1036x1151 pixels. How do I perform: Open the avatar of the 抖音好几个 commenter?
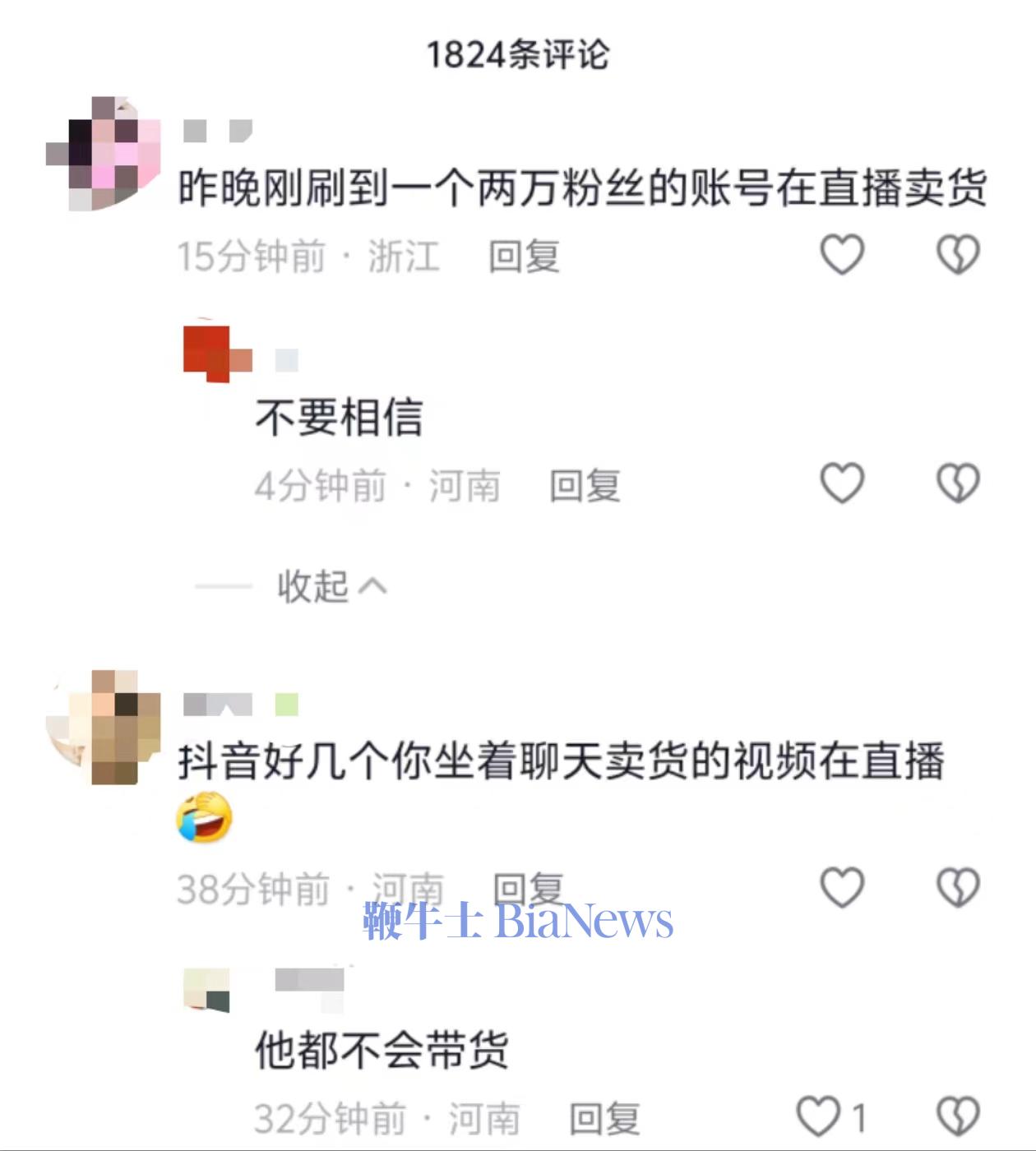pyautogui.click(x=104, y=728)
